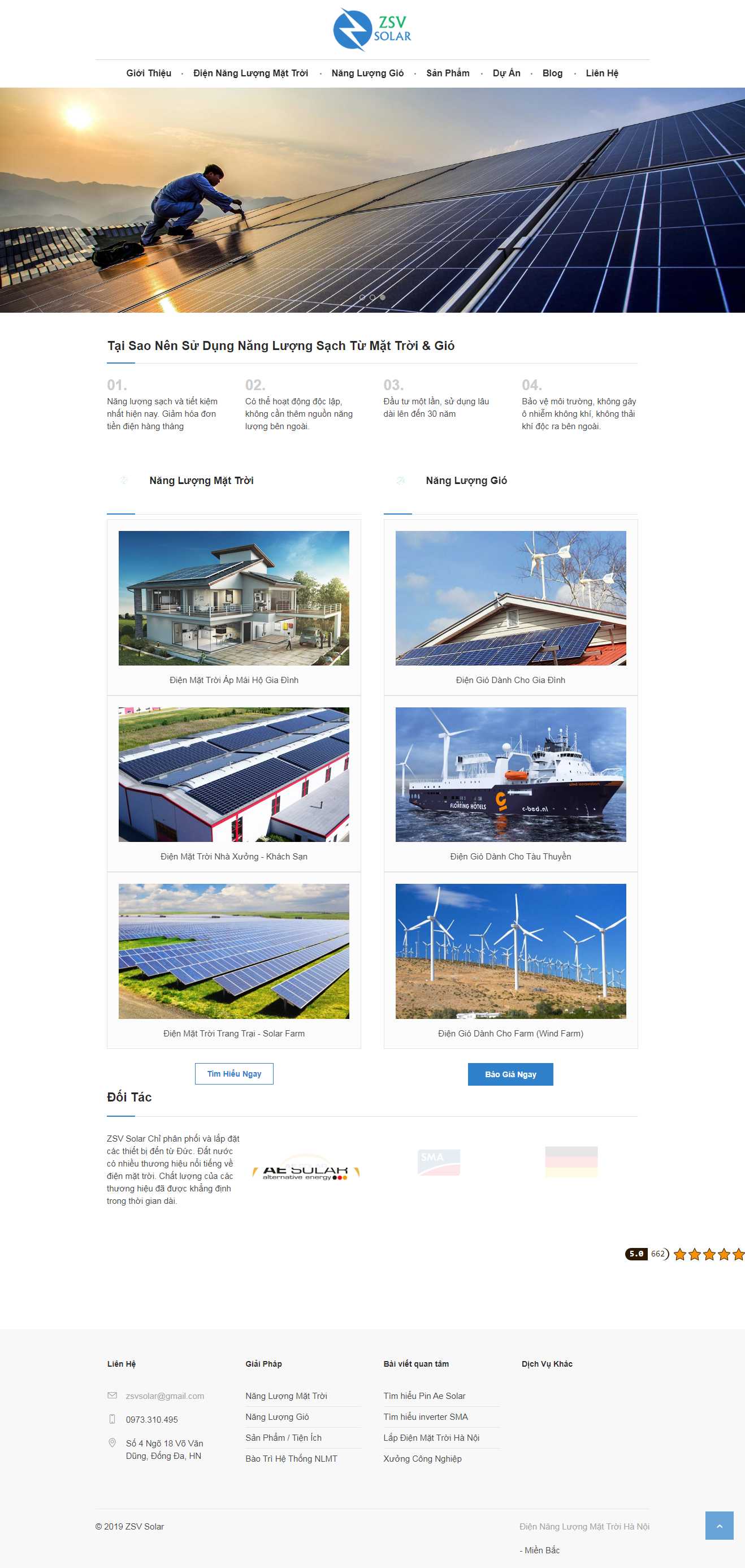
Task: Open the Điện Năng Lượng Mặt Trời menu
Action: tap(251, 73)
